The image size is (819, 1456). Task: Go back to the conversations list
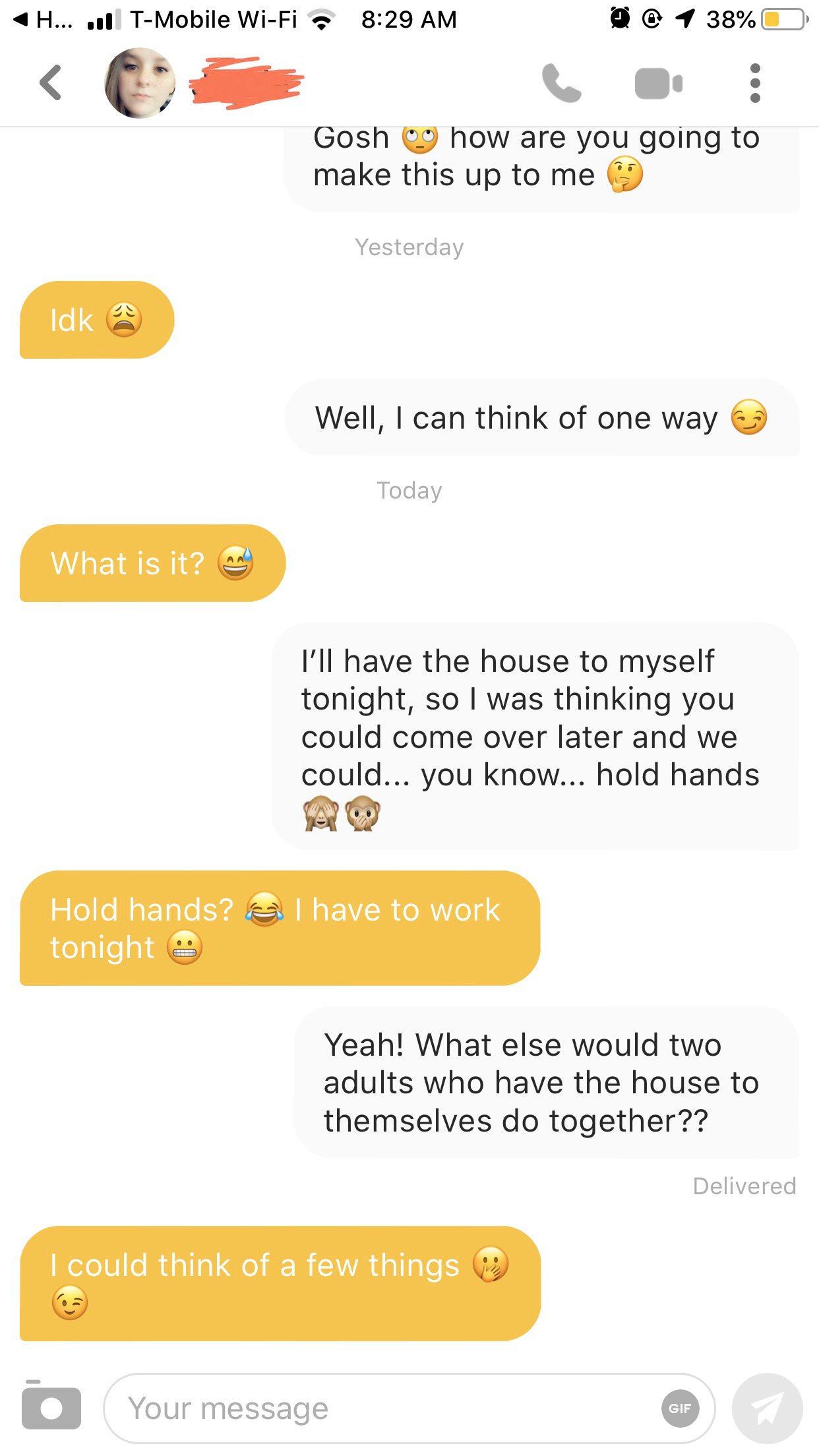pos(51,83)
